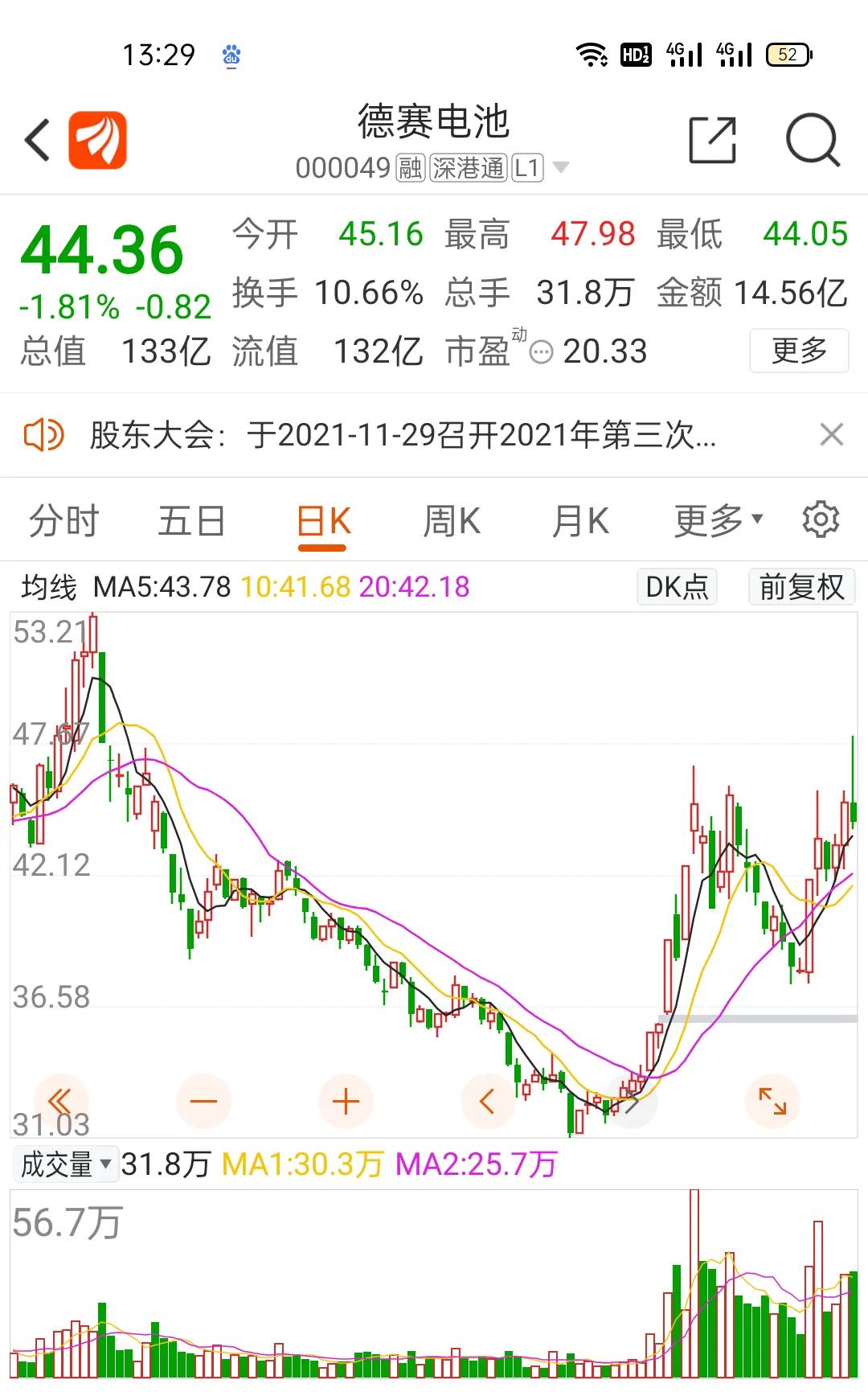Switch to the 周K chart tab
Image resolution: width=868 pixels, height=1392 pixels.
click(x=452, y=521)
